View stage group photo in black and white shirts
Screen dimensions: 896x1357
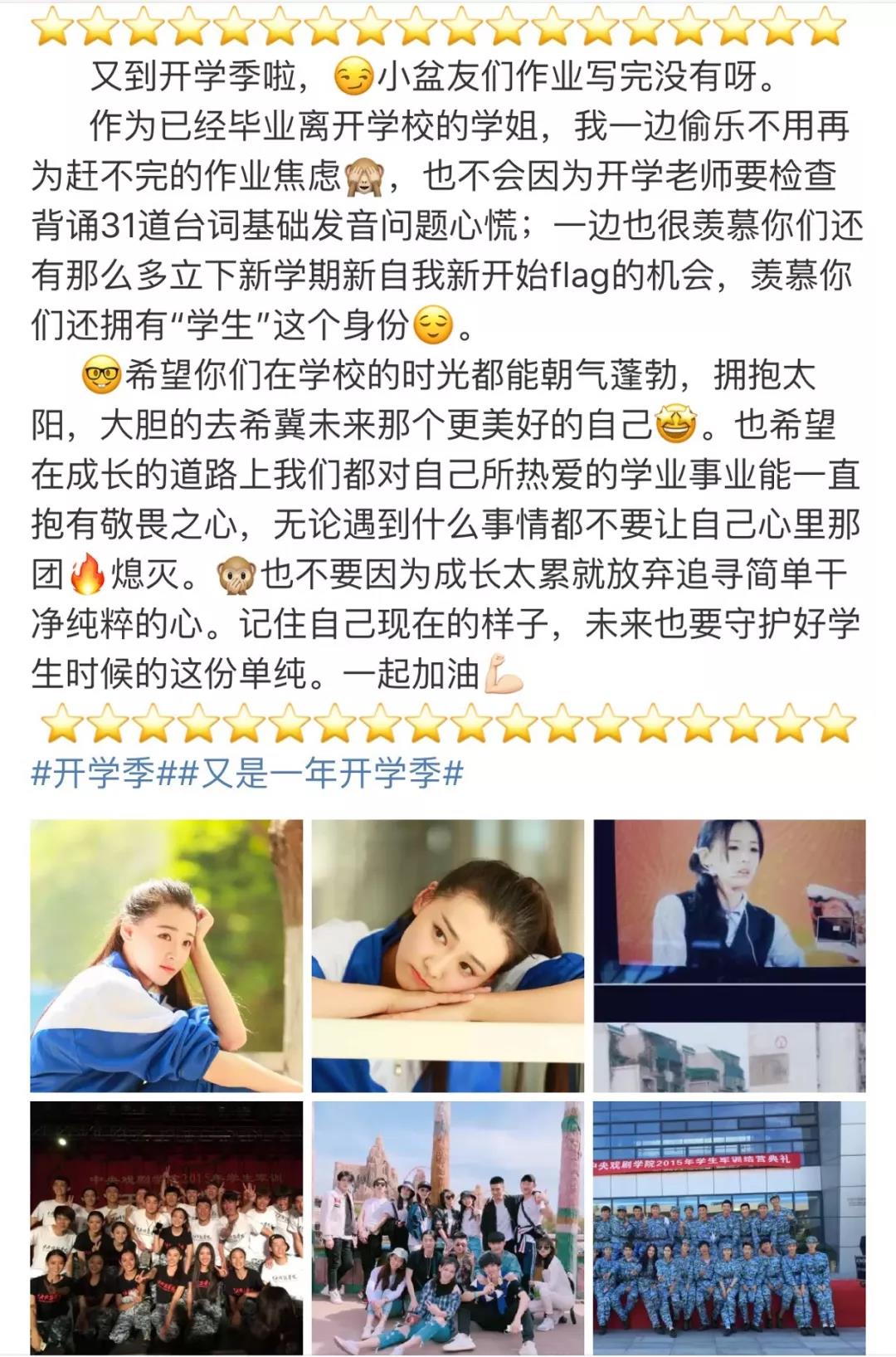click(x=166, y=1227)
